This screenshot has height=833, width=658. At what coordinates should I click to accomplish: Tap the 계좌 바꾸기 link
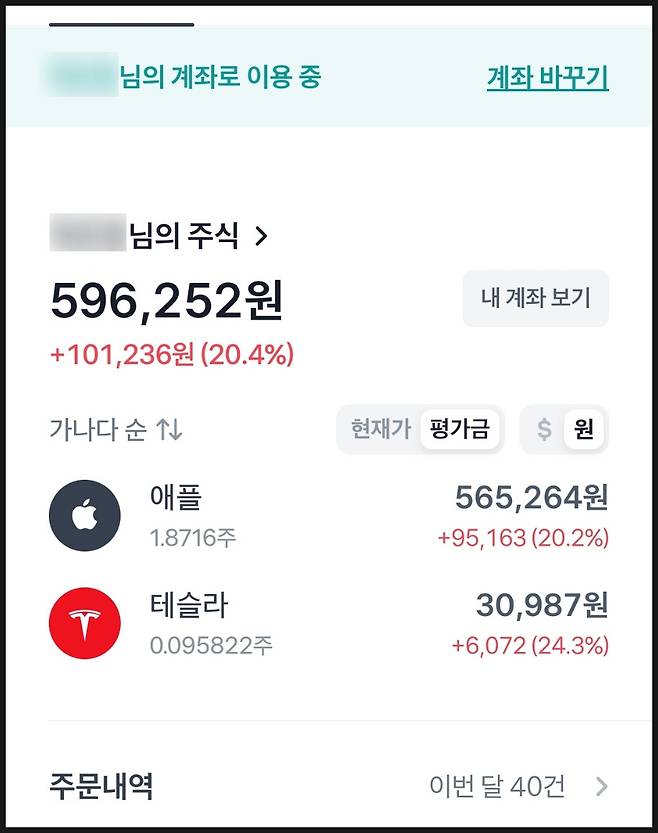(547, 77)
